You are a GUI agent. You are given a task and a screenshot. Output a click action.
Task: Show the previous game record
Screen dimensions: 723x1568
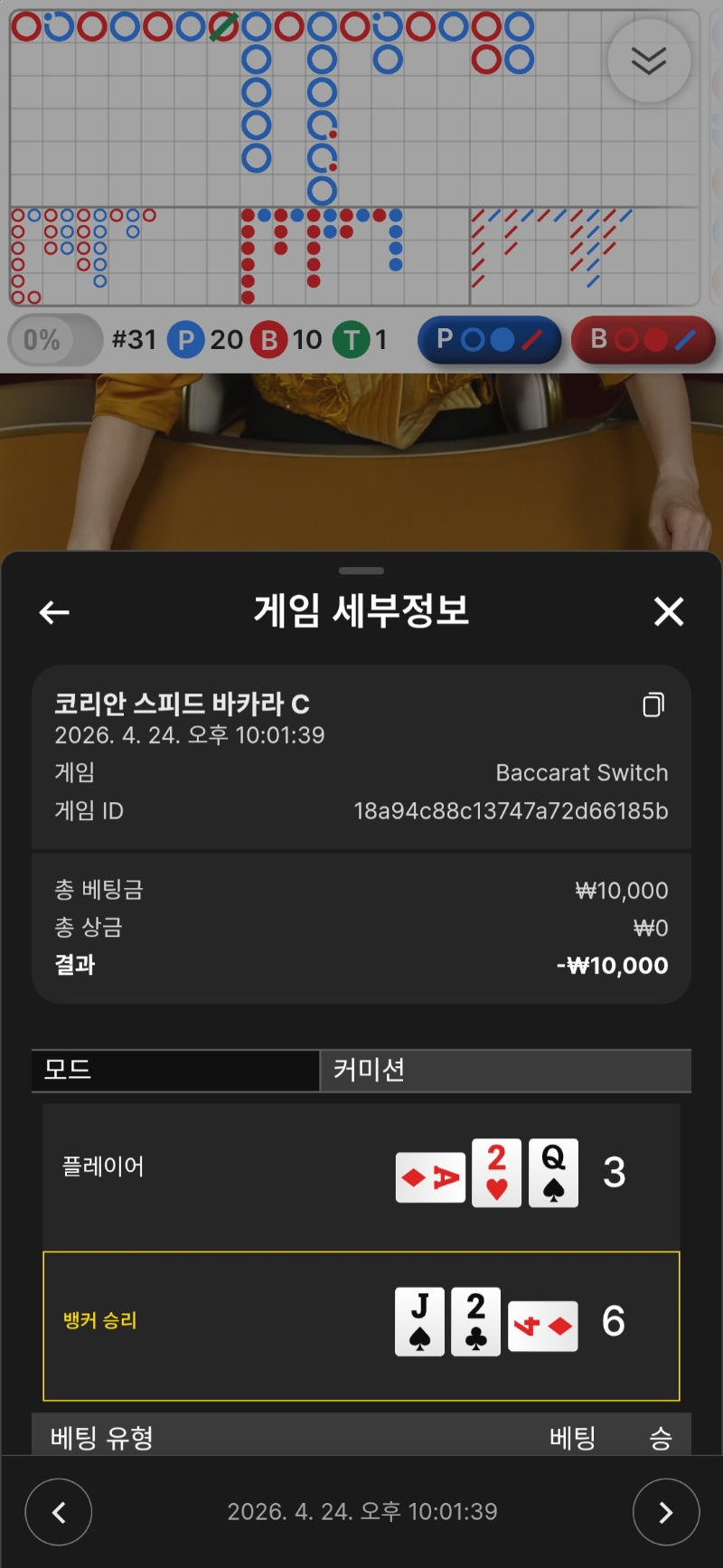[59, 1511]
